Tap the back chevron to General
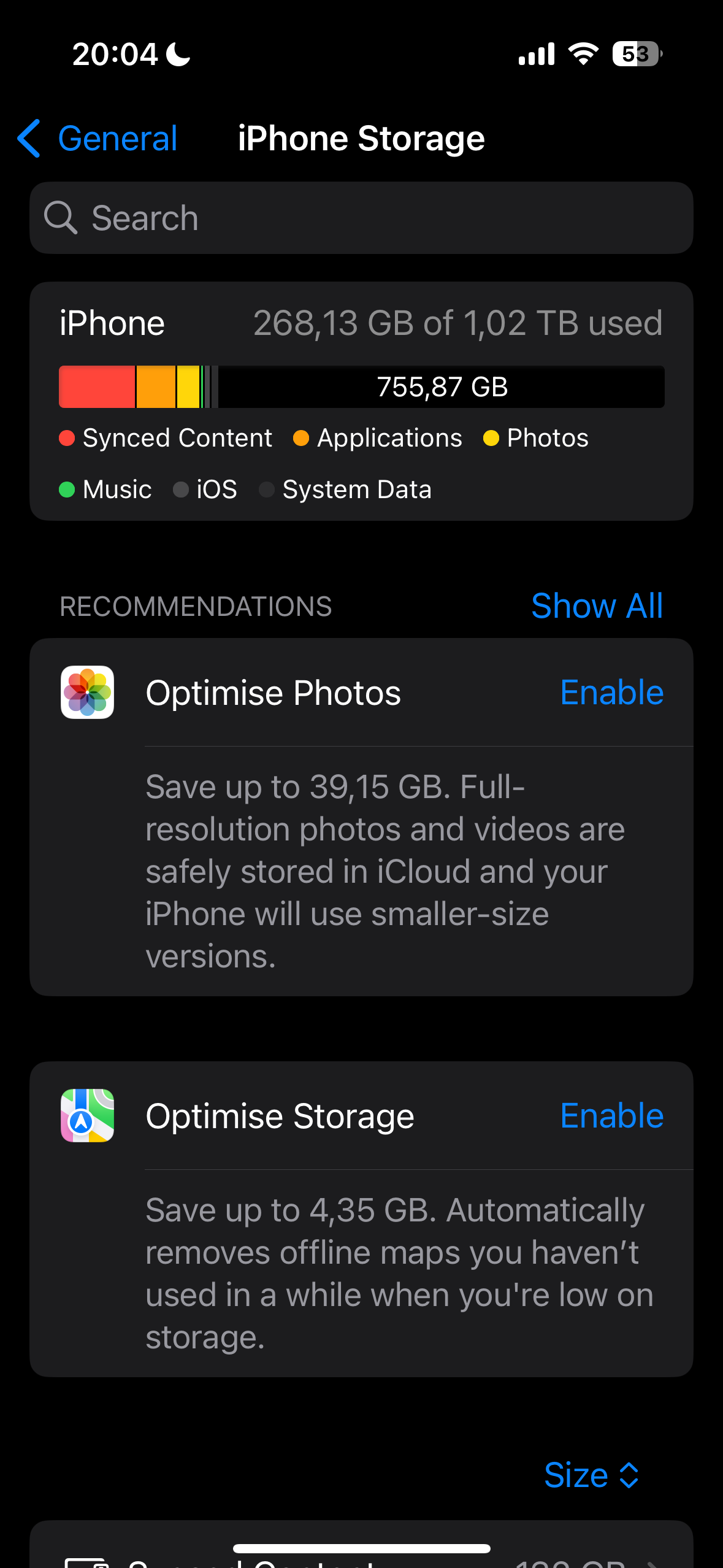Image resolution: width=723 pixels, height=1568 pixels. point(28,139)
